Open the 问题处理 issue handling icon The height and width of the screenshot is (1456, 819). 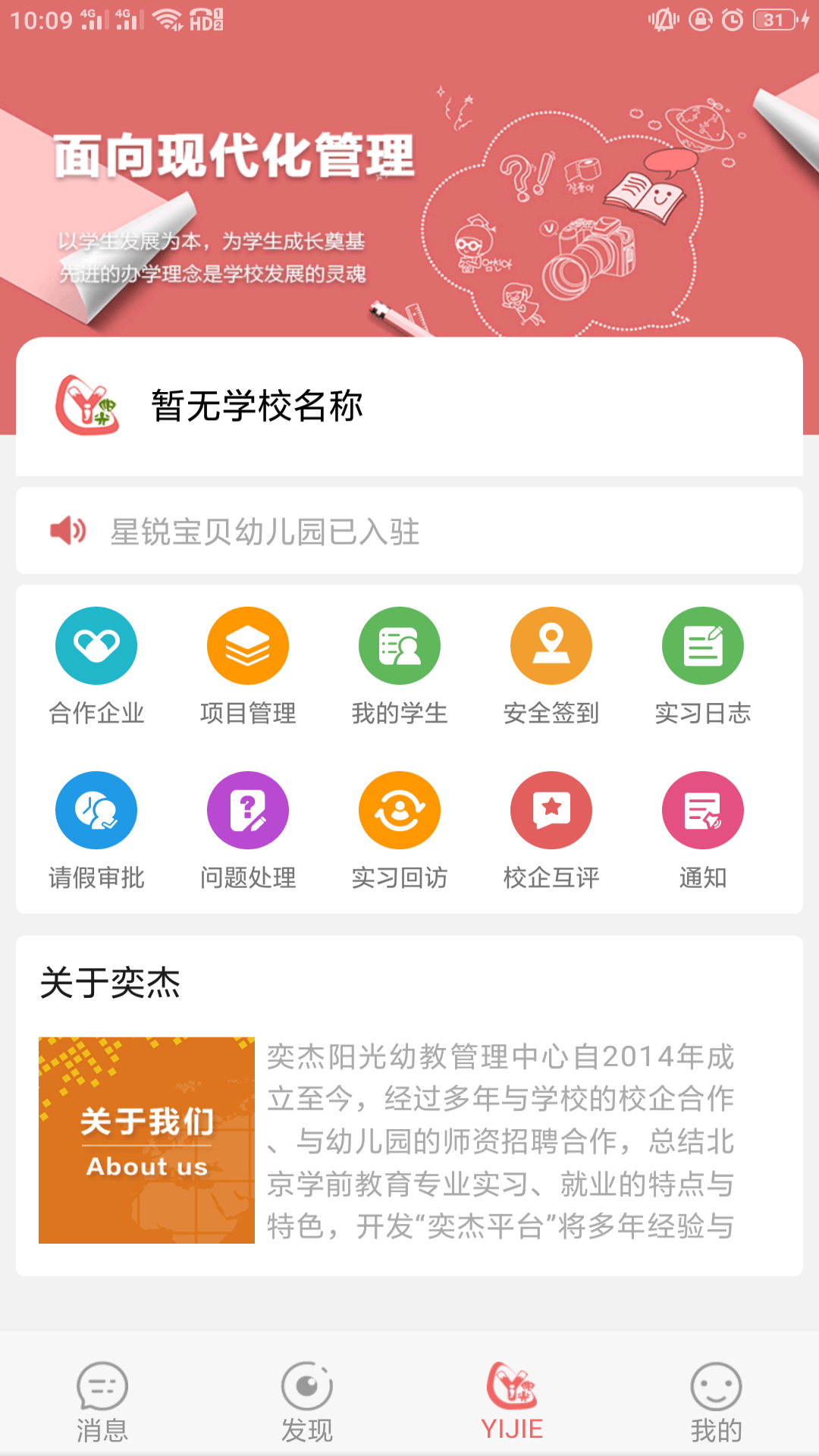[x=248, y=809]
